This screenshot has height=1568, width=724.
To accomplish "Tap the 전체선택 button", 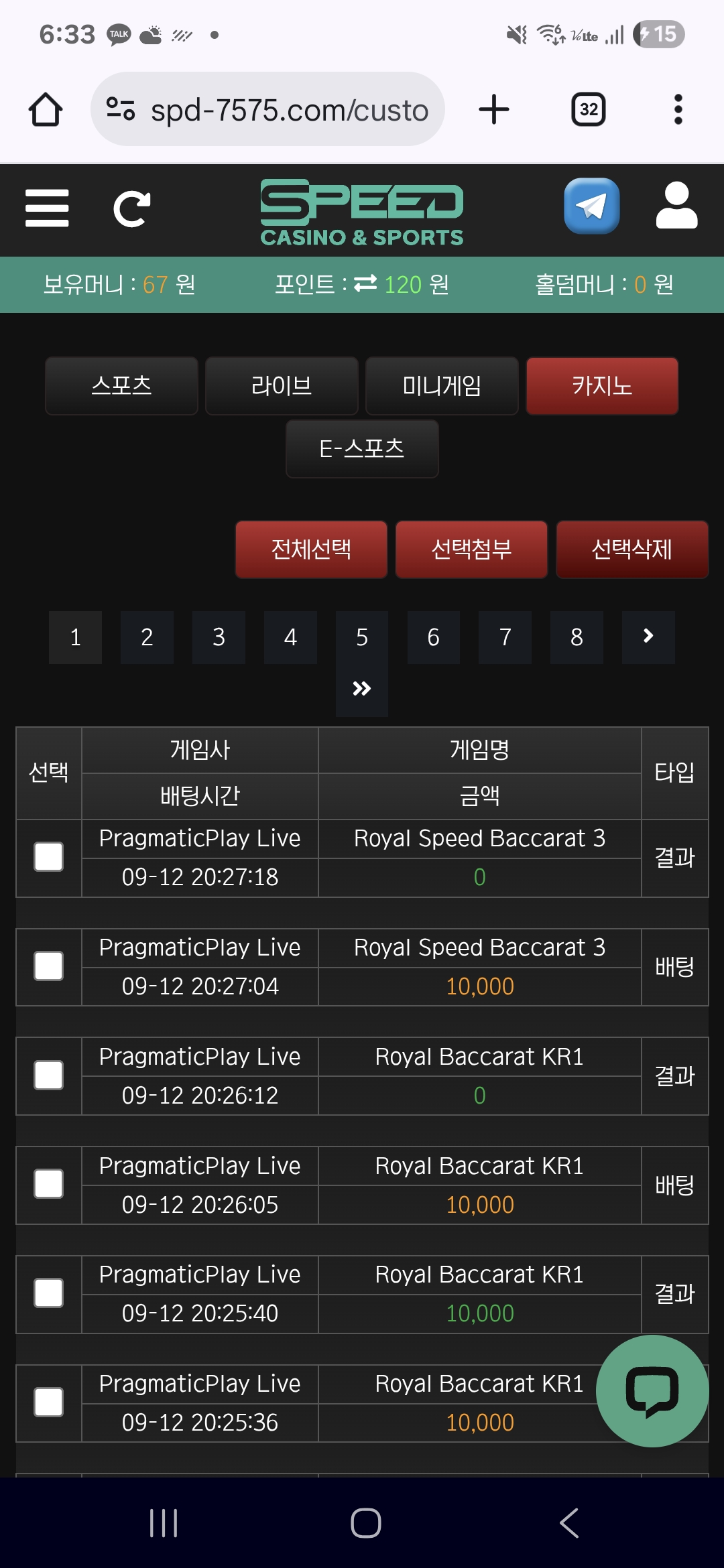I will click(311, 549).
